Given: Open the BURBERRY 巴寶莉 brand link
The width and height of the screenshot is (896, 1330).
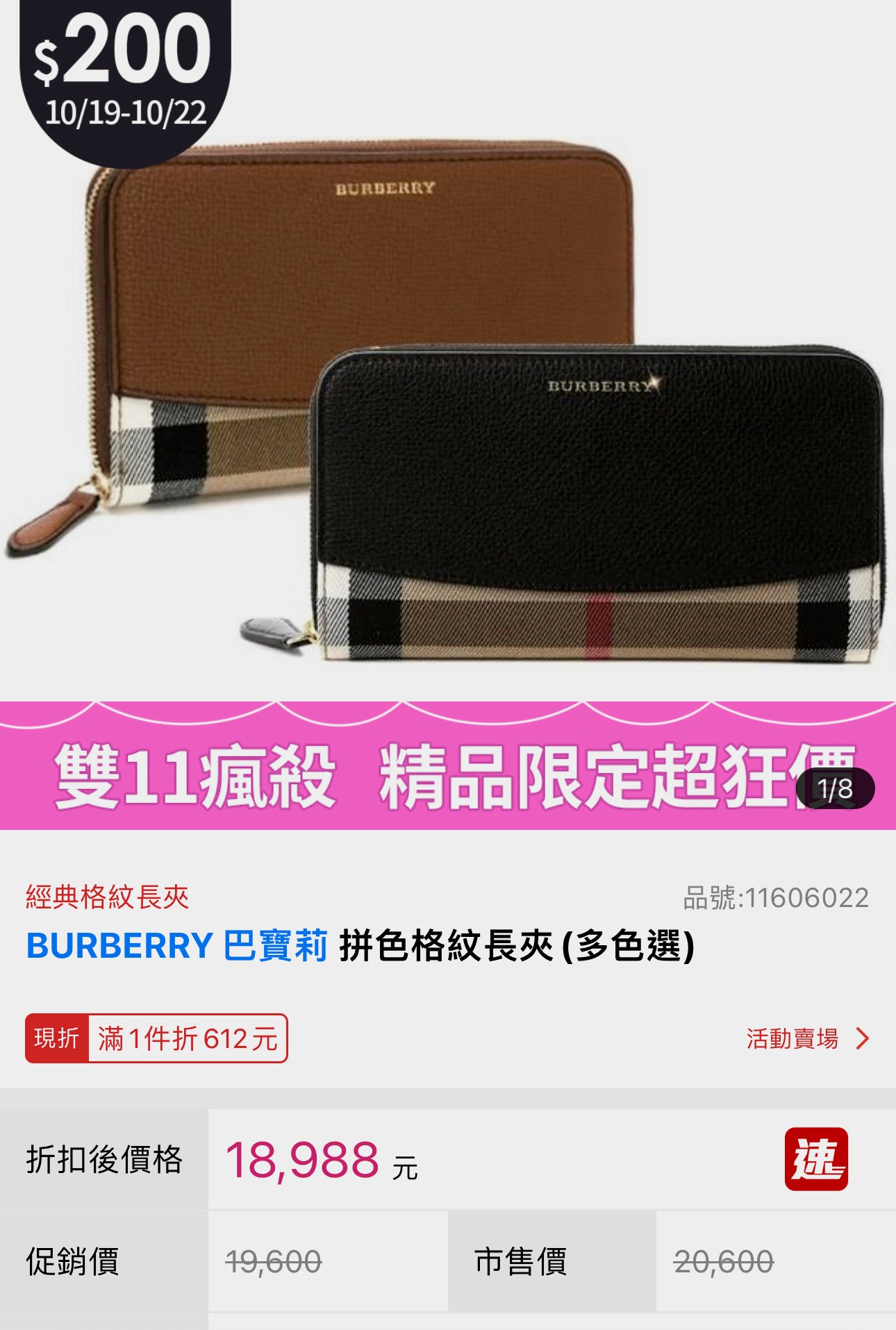Looking at the screenshot, I should (x=176, y=946).
